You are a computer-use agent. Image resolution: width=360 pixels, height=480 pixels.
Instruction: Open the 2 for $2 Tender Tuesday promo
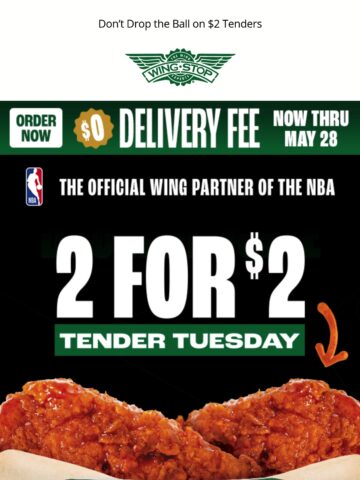[180, 295]
